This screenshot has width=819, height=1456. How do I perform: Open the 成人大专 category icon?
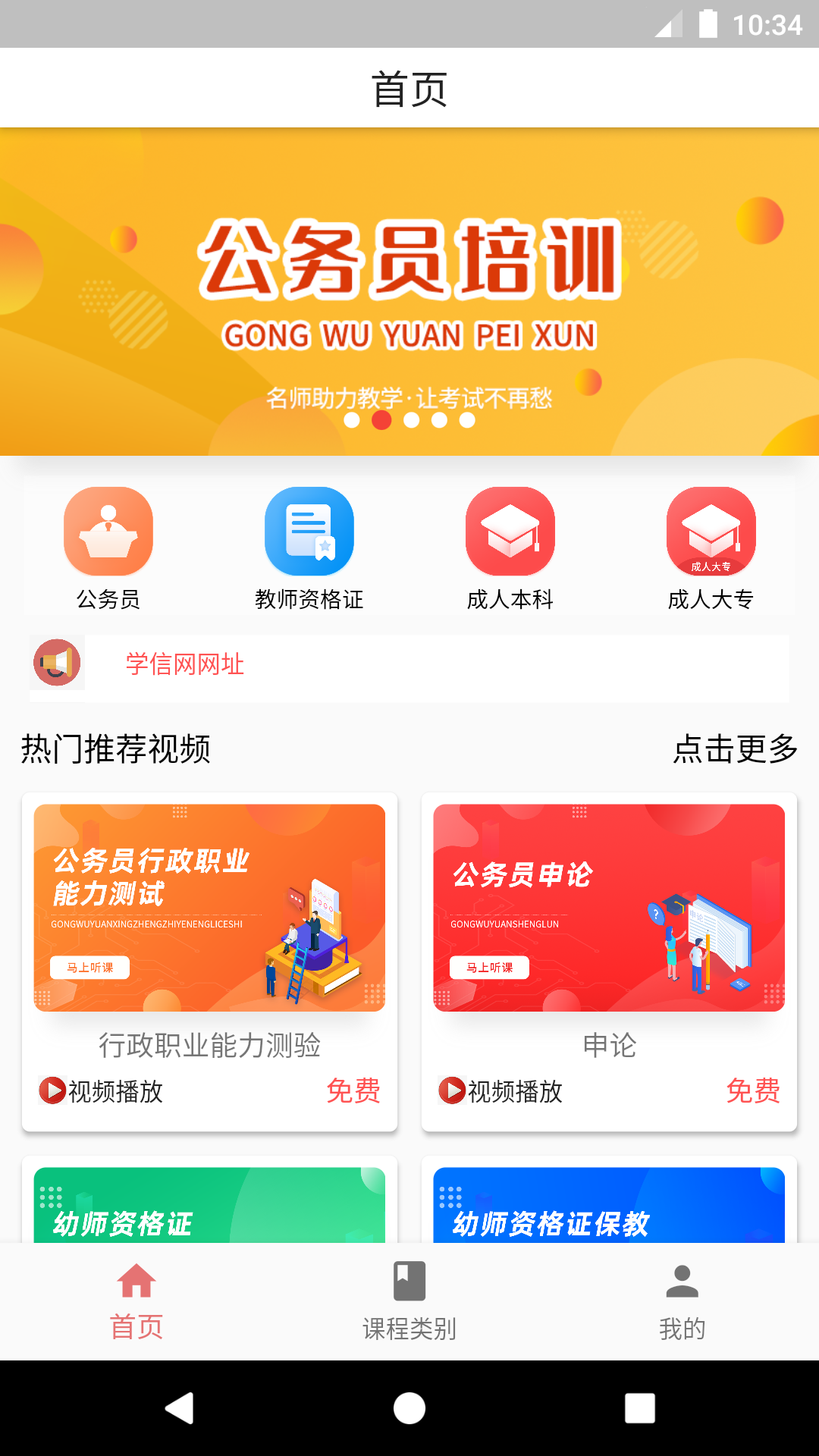pos(710,532)
